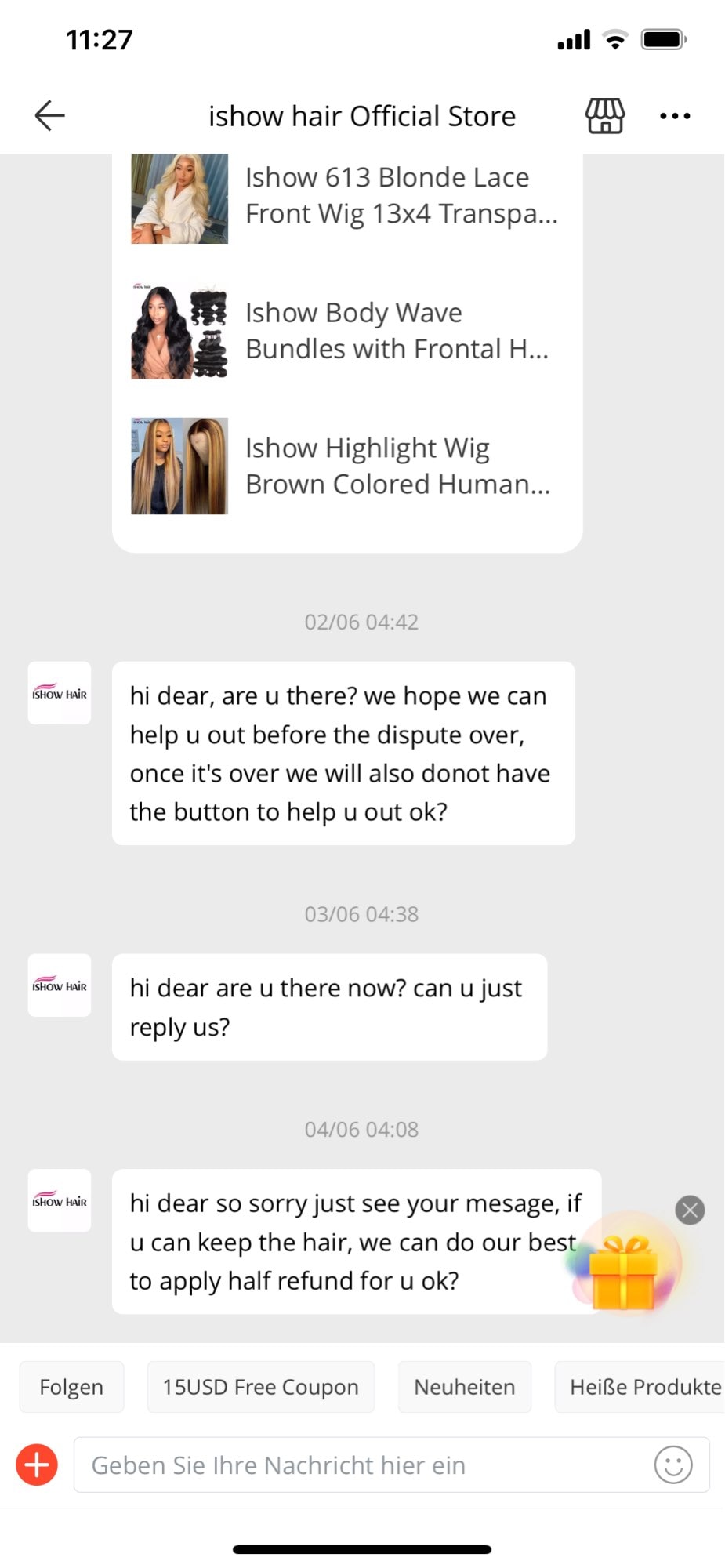
Task: Focus the message input field
Action: [x=361, y=1465]
